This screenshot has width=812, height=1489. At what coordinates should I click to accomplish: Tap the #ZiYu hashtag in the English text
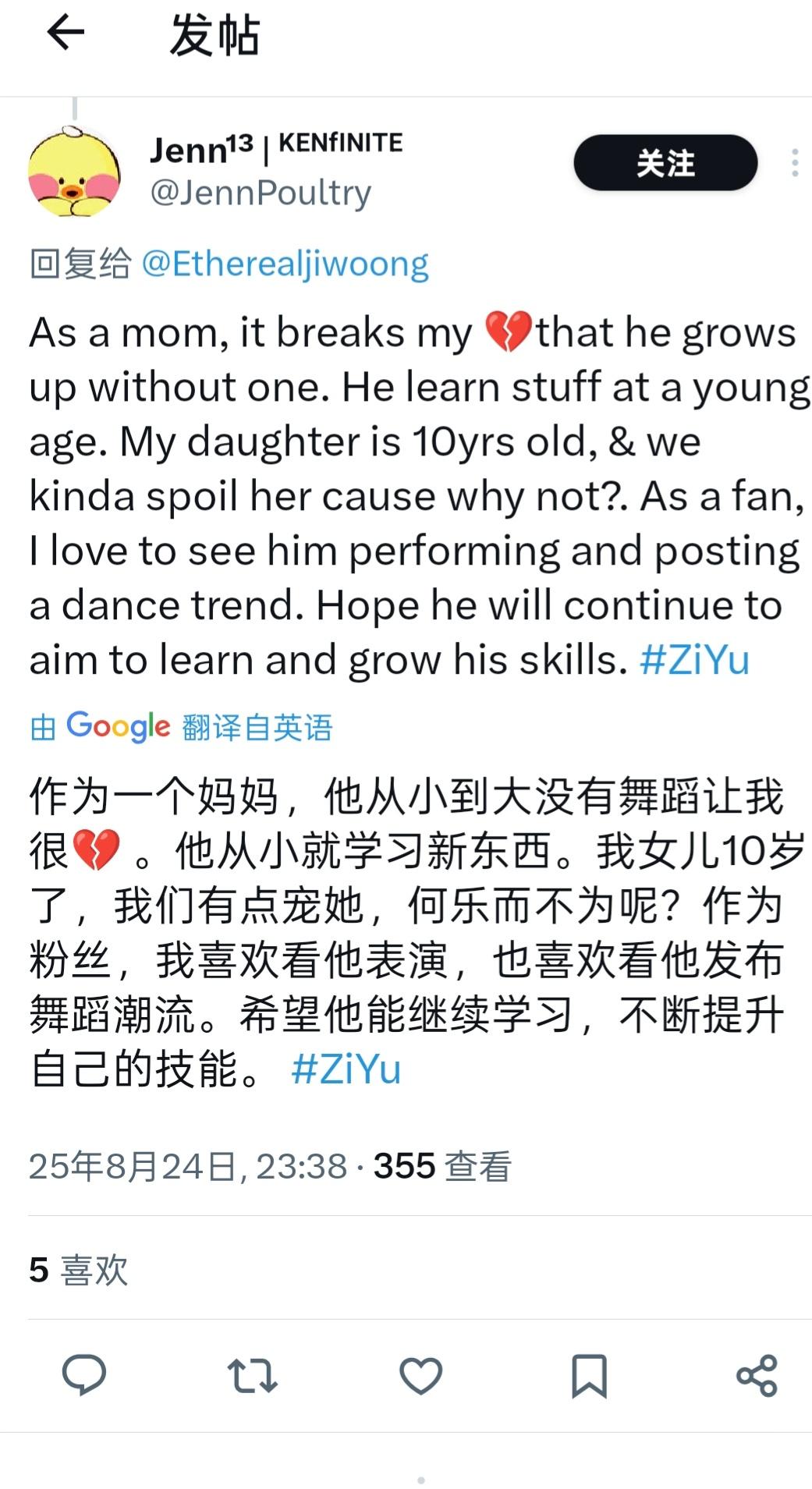(x=694, y=660)
